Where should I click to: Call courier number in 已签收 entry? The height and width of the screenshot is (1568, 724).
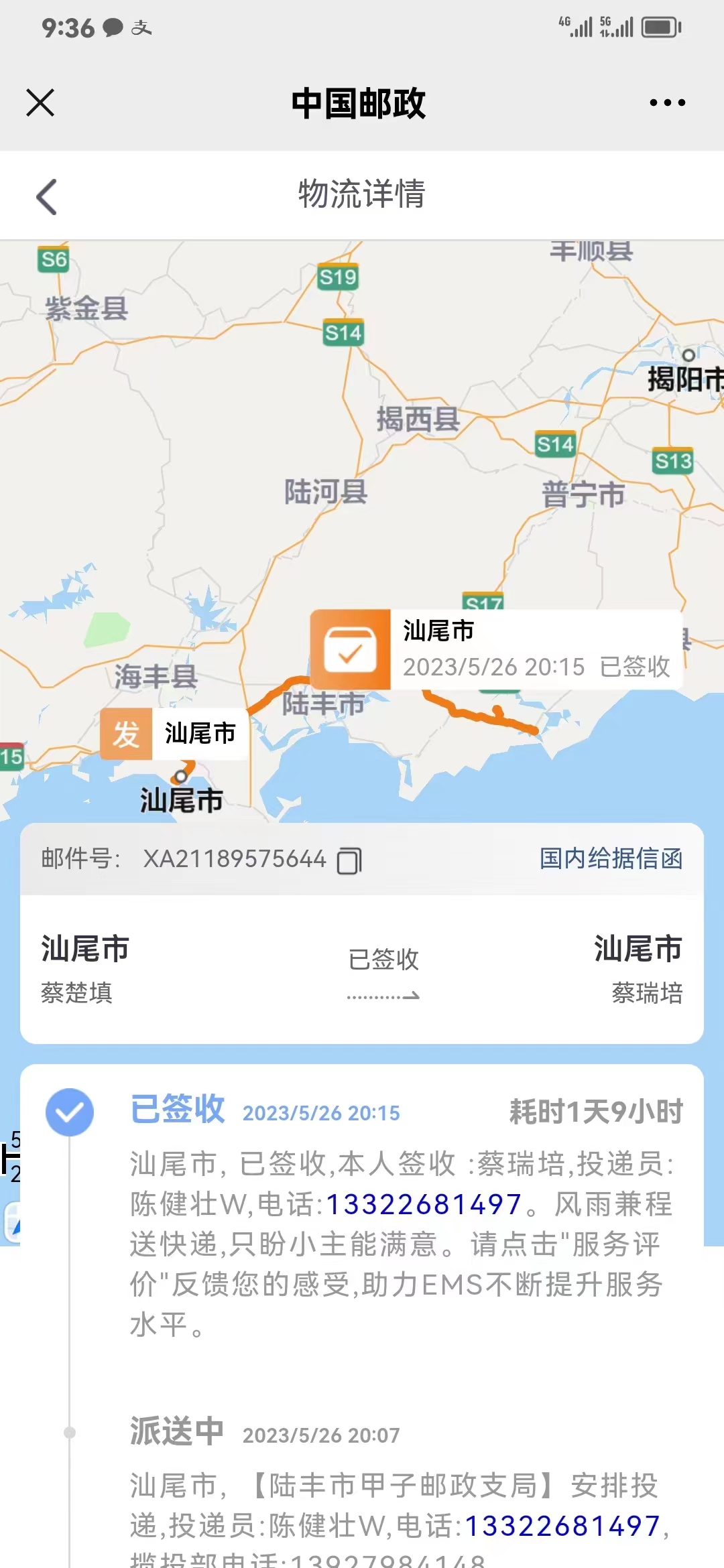pyautogui.click(x=424, y=1204)
